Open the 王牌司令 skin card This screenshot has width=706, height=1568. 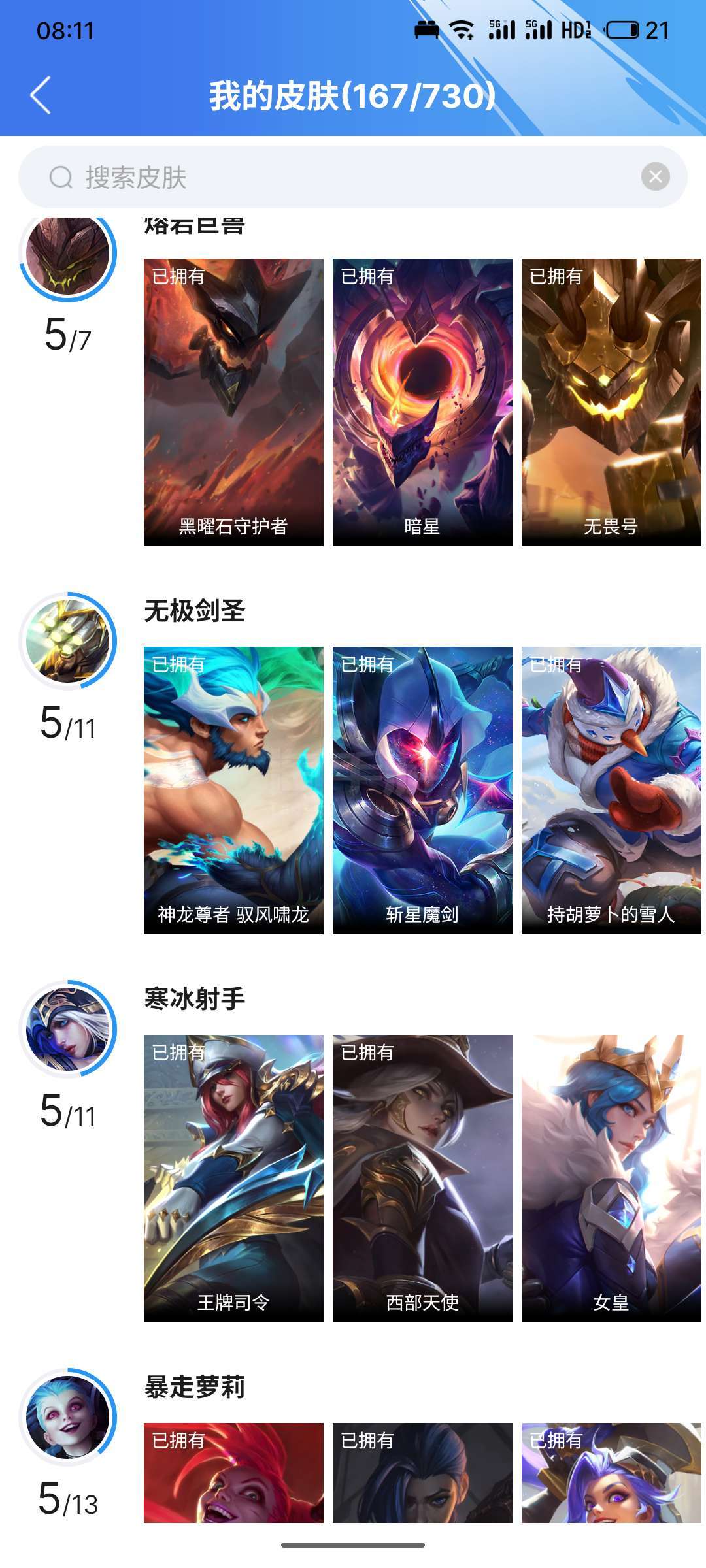[233, 1178]
